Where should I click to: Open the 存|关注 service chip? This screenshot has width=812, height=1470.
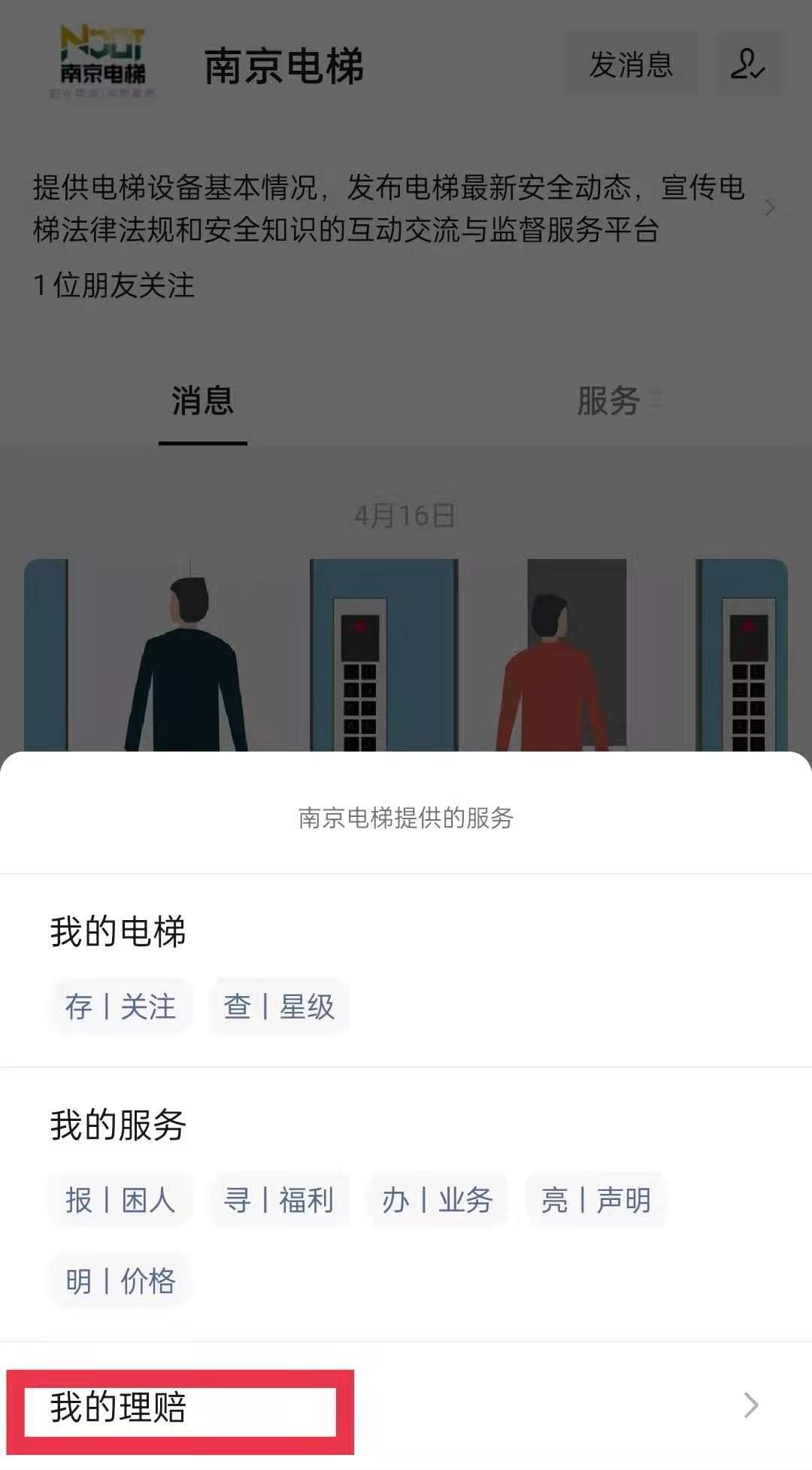click(x=121, y=1007)
